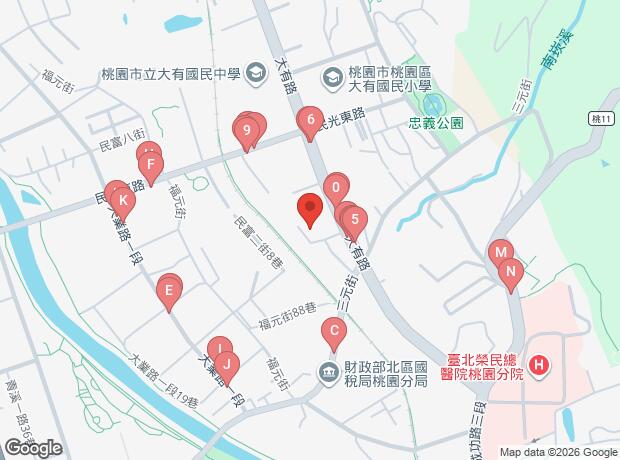Tap the marker labeled E
This screenshot has width=620, height=460.
tap(170, 291)
